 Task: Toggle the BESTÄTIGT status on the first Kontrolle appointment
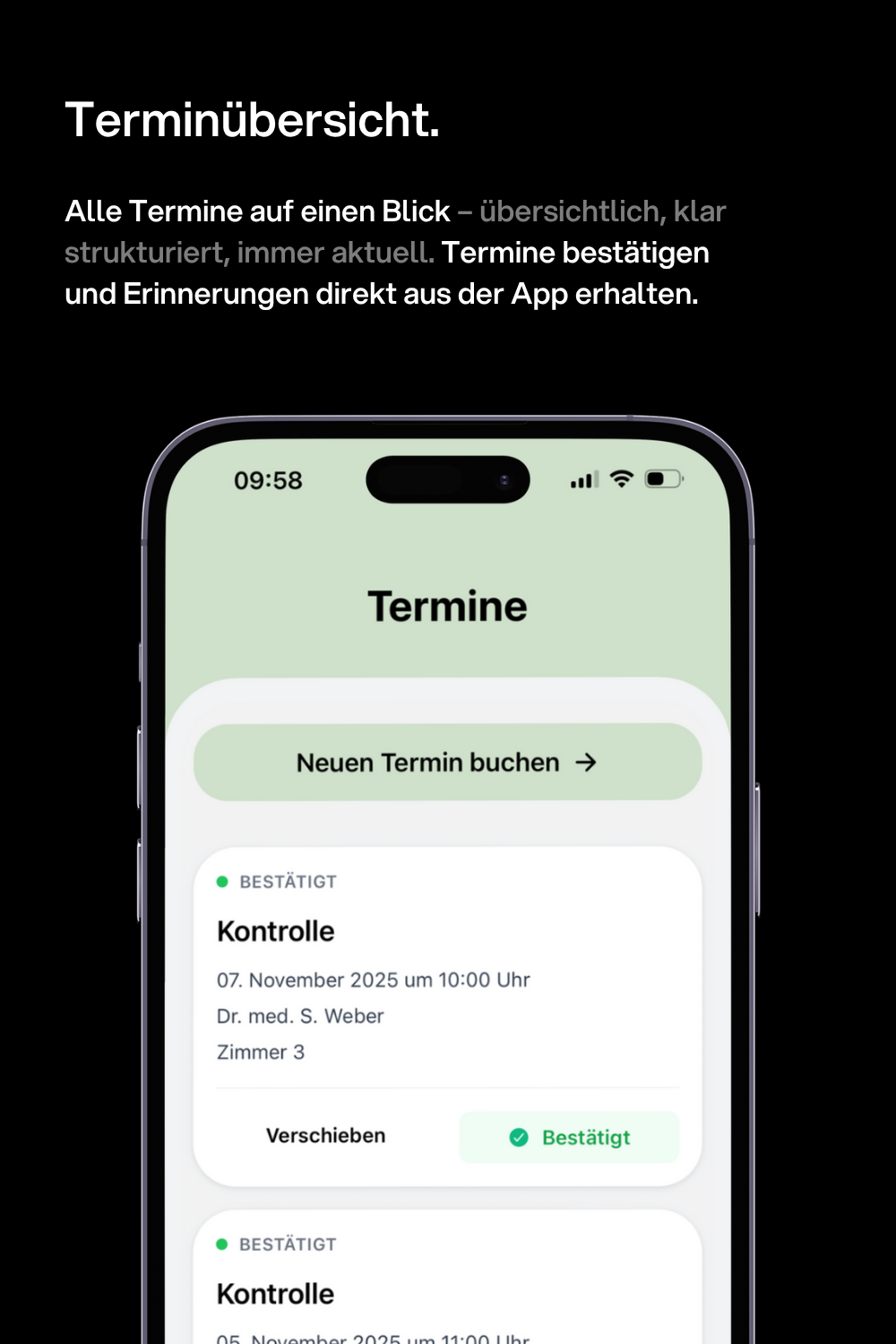point(287,882)
